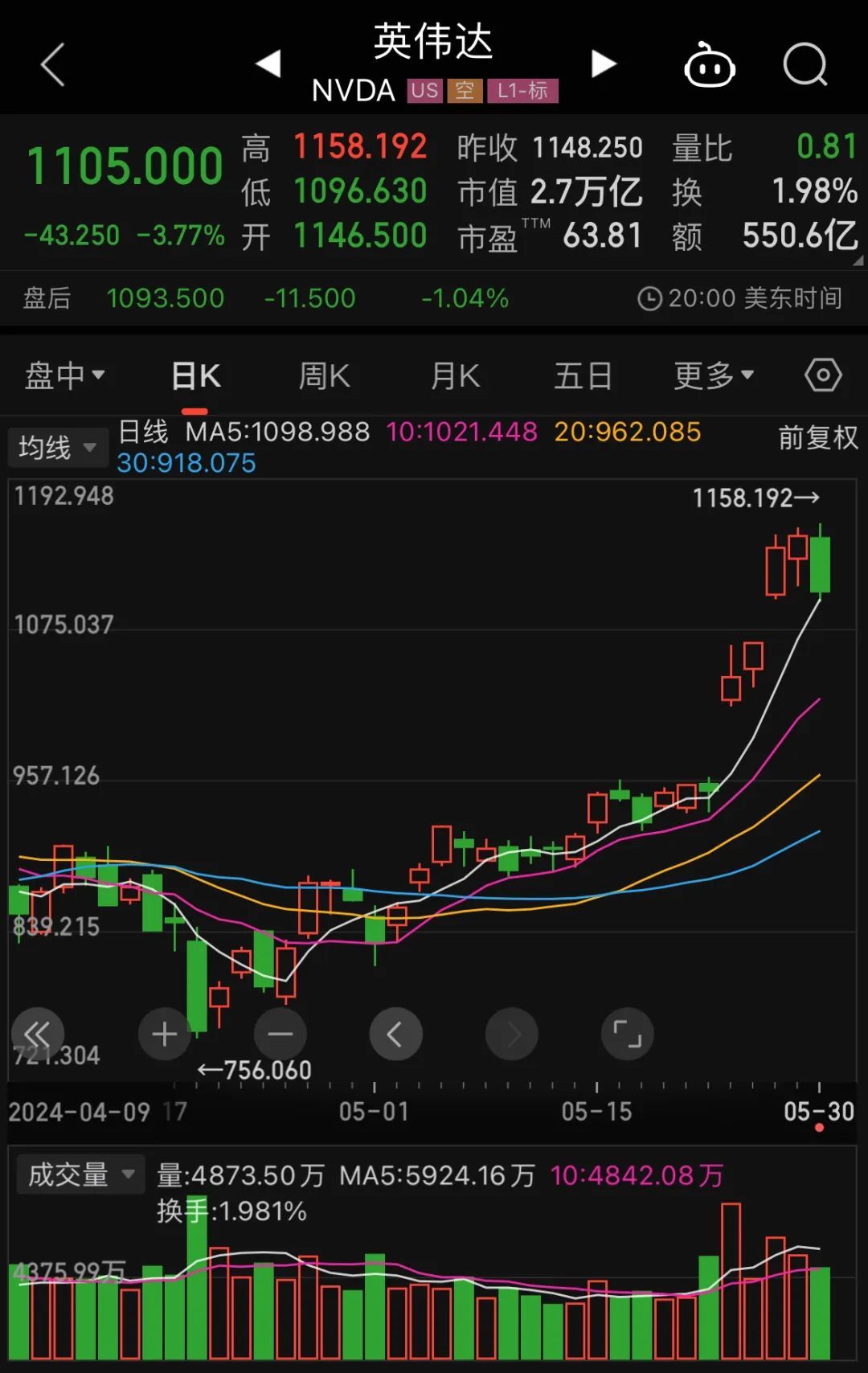Select the 月K chart tab
868x1373 pixels.
455,375
